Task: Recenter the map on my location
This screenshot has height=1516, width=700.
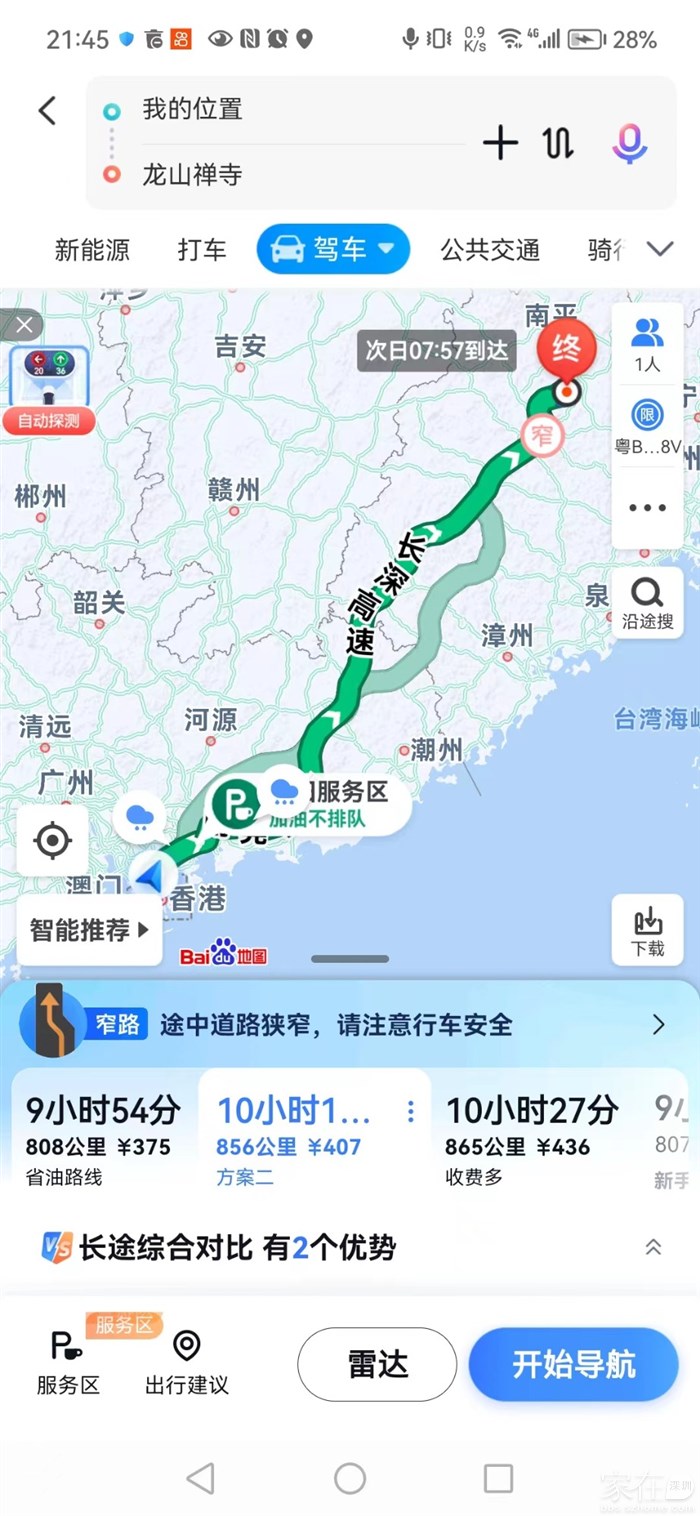Action: [52, 841]
